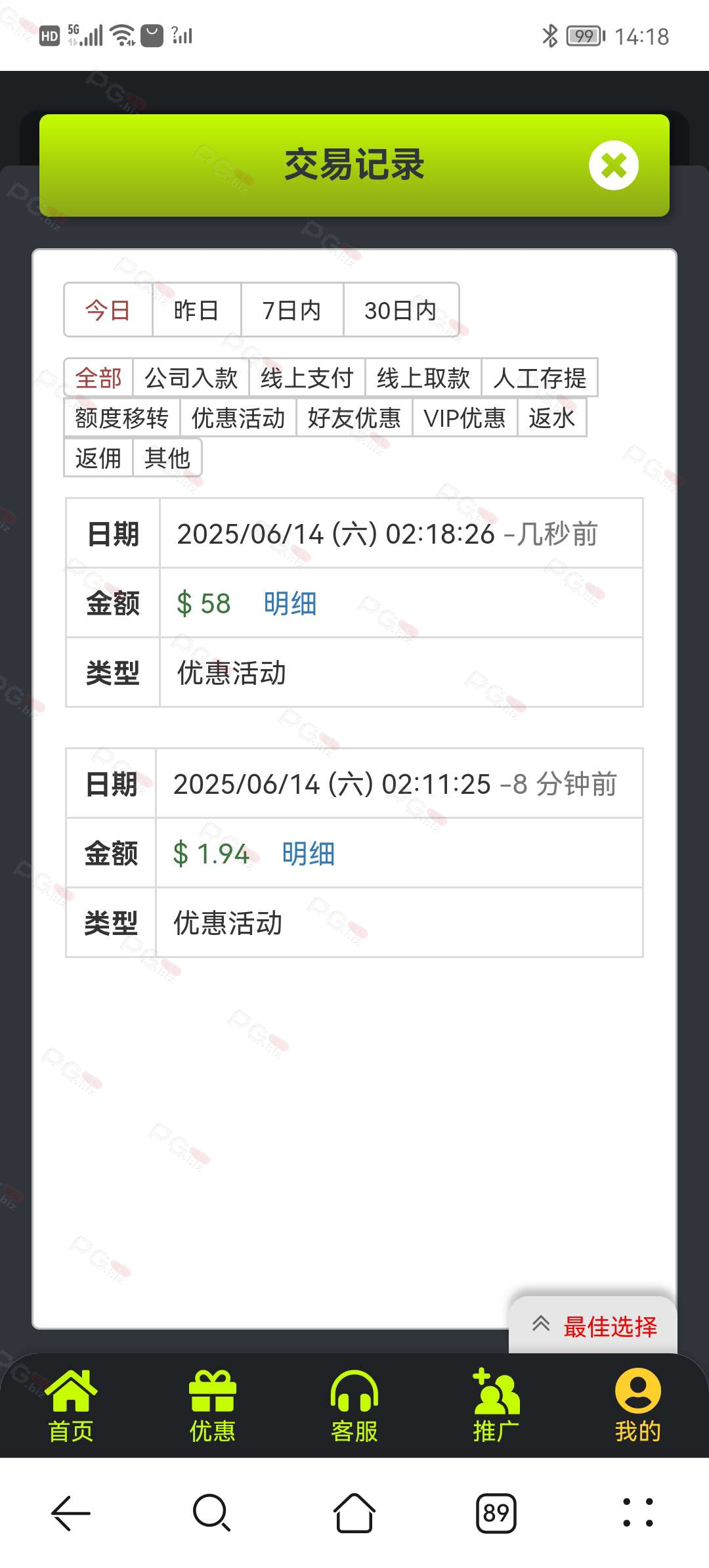View 明细 of the $ 1.94 transaction

[309, 854]
